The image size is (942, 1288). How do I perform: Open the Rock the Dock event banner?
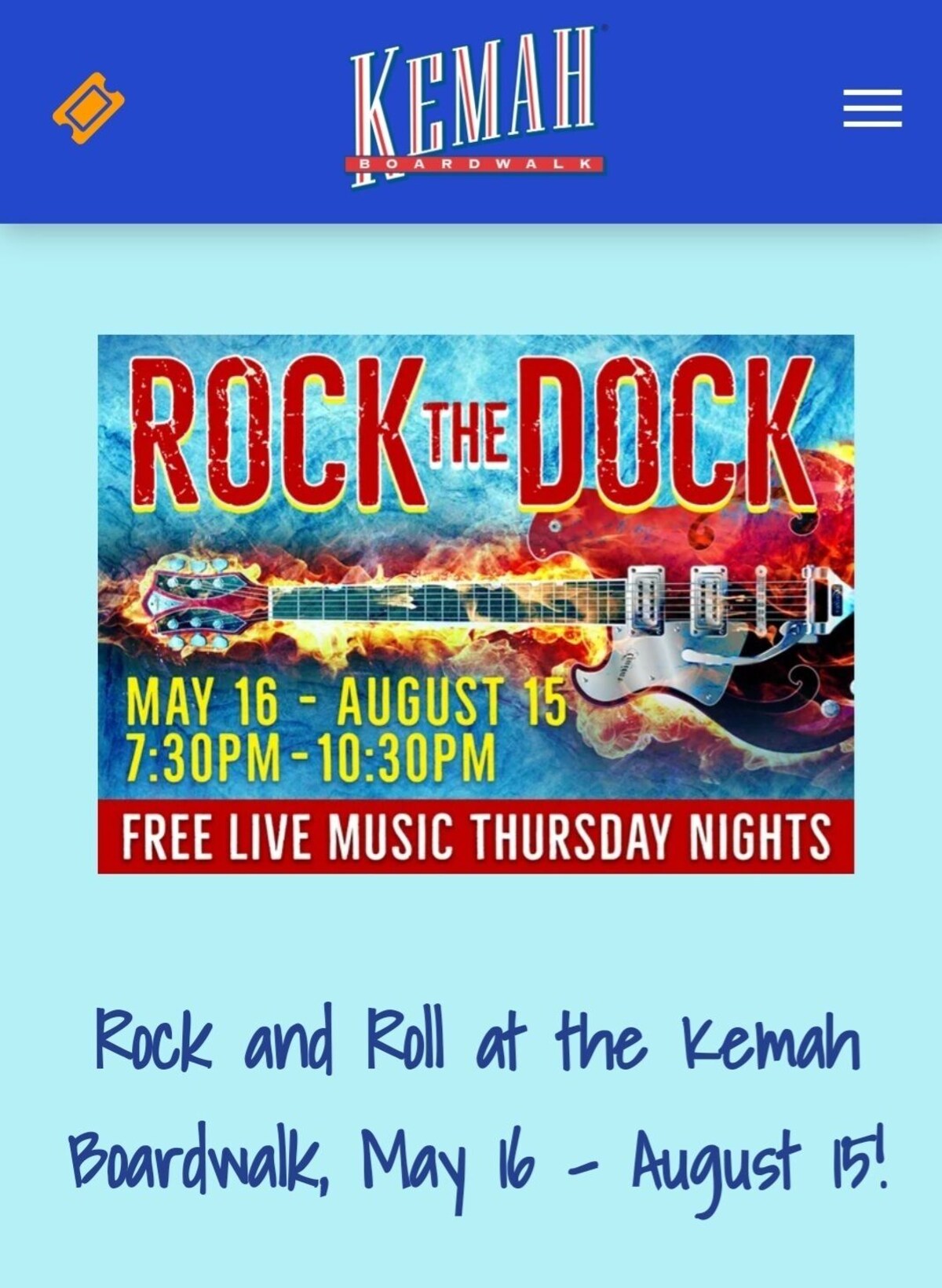coord(476,604)
